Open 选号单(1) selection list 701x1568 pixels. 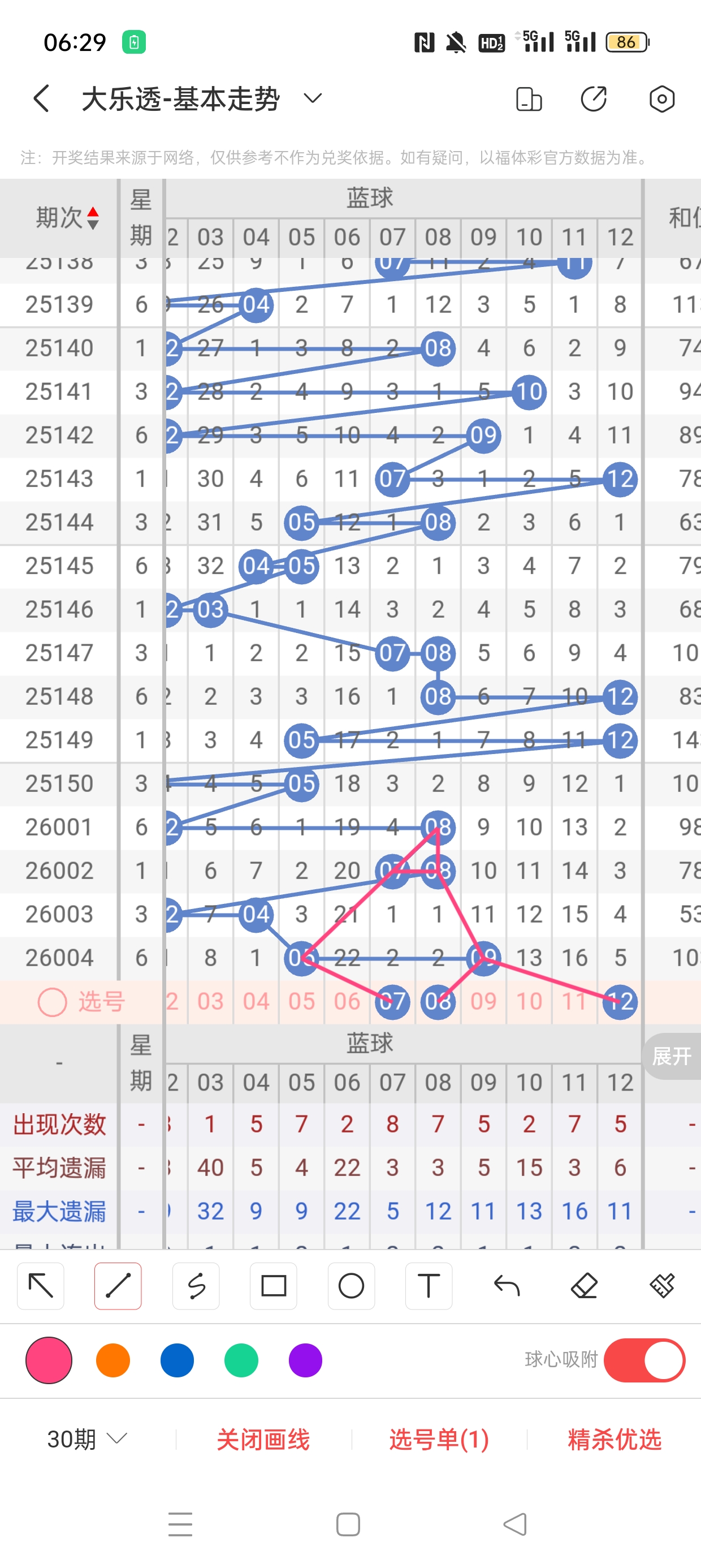pyautogui.click(x=439, y=1439)
